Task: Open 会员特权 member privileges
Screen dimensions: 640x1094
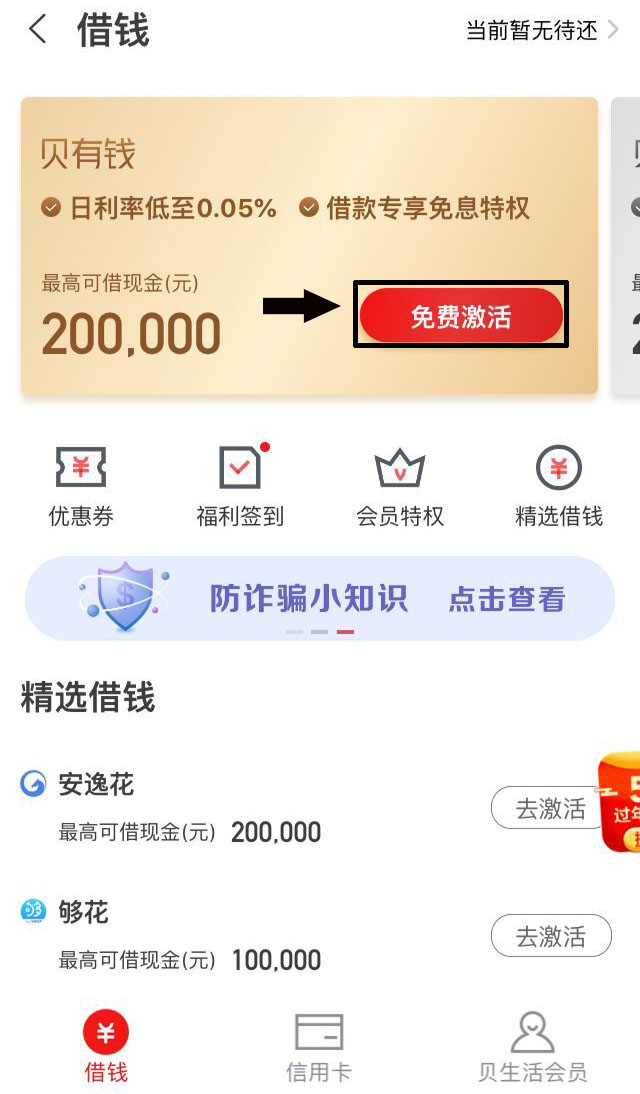Action: pos(400,484)
